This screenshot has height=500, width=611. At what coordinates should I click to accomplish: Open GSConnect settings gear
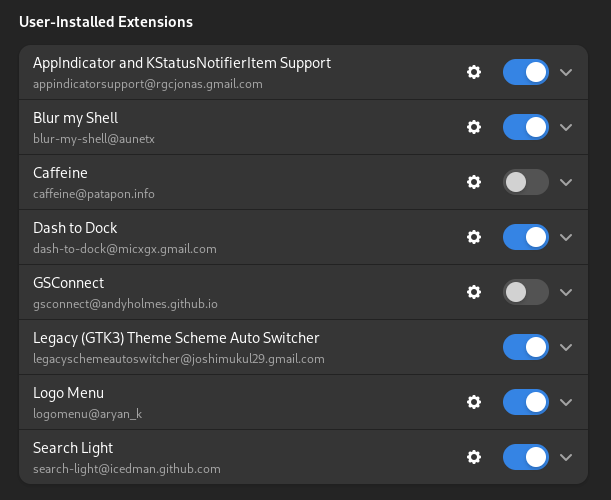pyautogui.click(x=474, y=292)
